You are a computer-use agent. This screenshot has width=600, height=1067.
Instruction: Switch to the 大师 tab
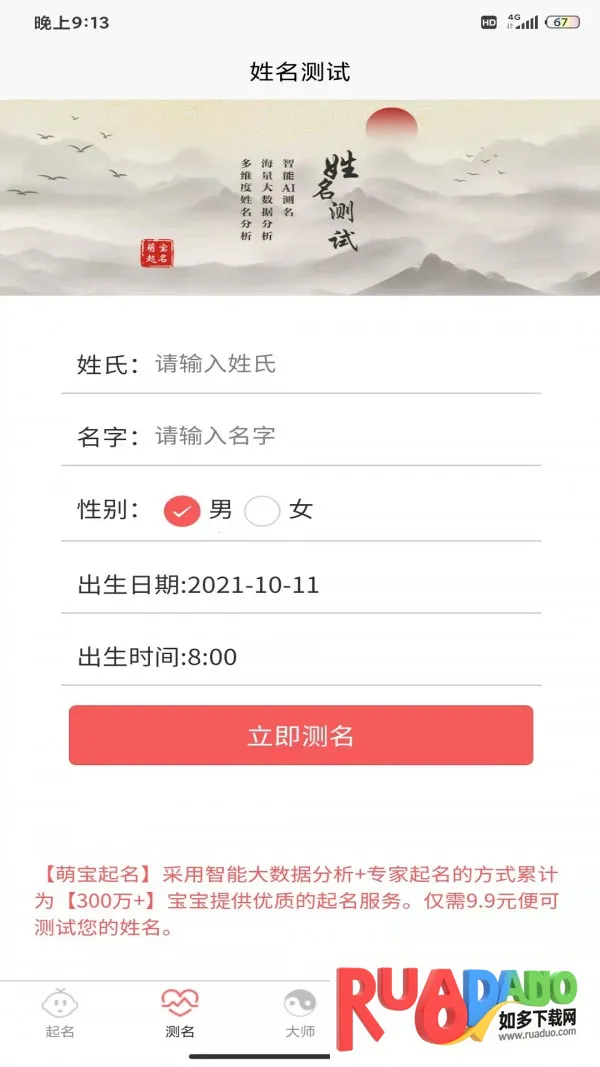point(299,1013)
